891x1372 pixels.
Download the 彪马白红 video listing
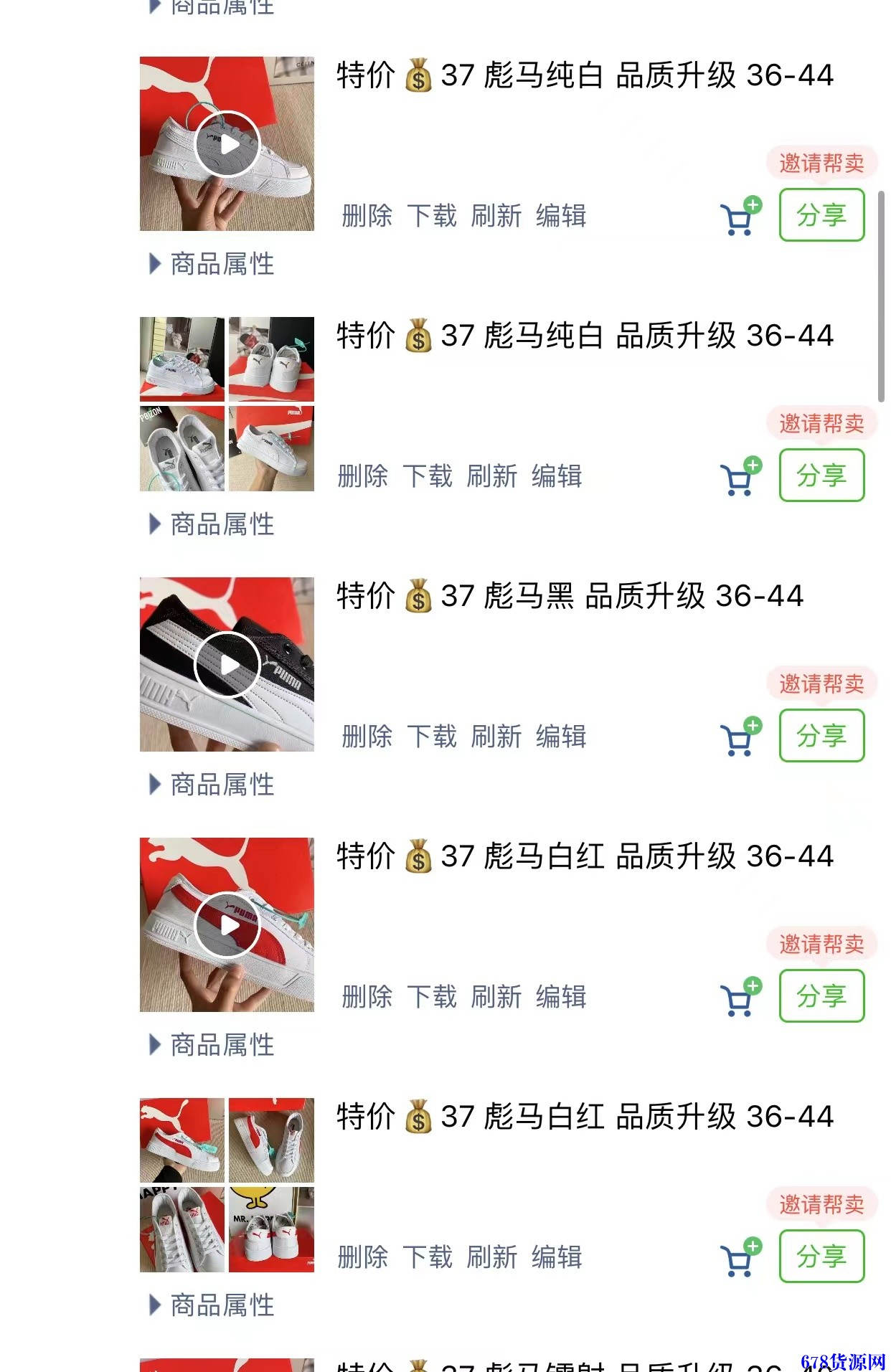(x=431, y=997)
